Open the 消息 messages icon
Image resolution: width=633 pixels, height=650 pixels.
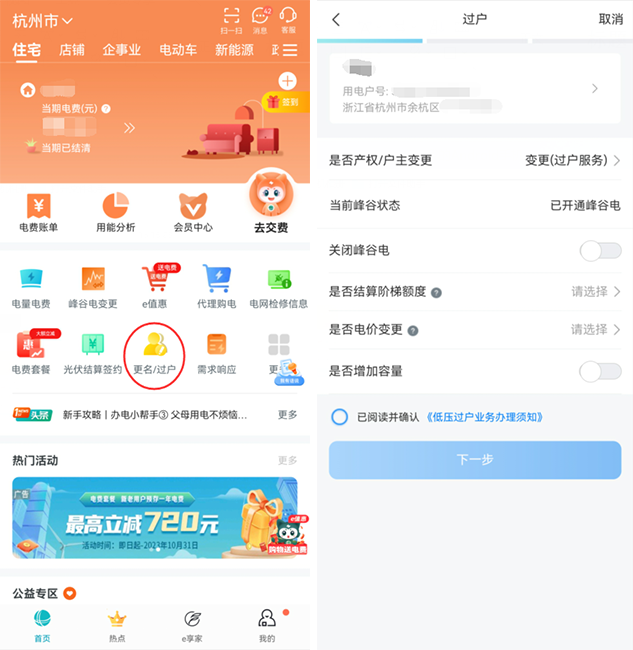[x=260, y=18]
